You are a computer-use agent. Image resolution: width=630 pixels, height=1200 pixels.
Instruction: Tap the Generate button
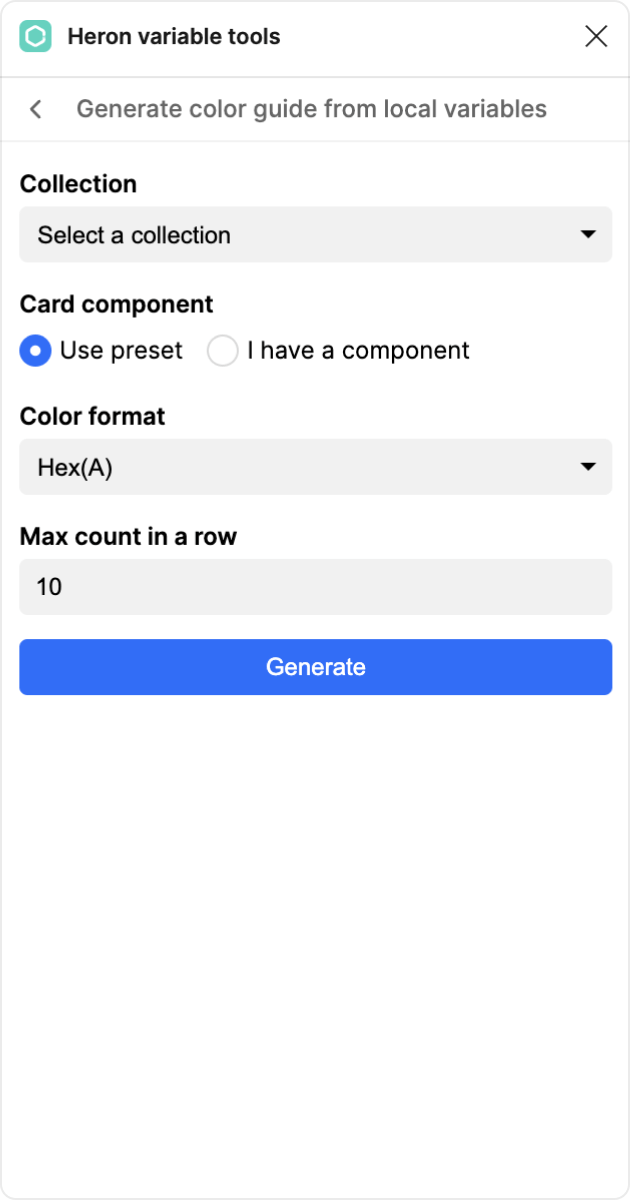pos(315,667)
